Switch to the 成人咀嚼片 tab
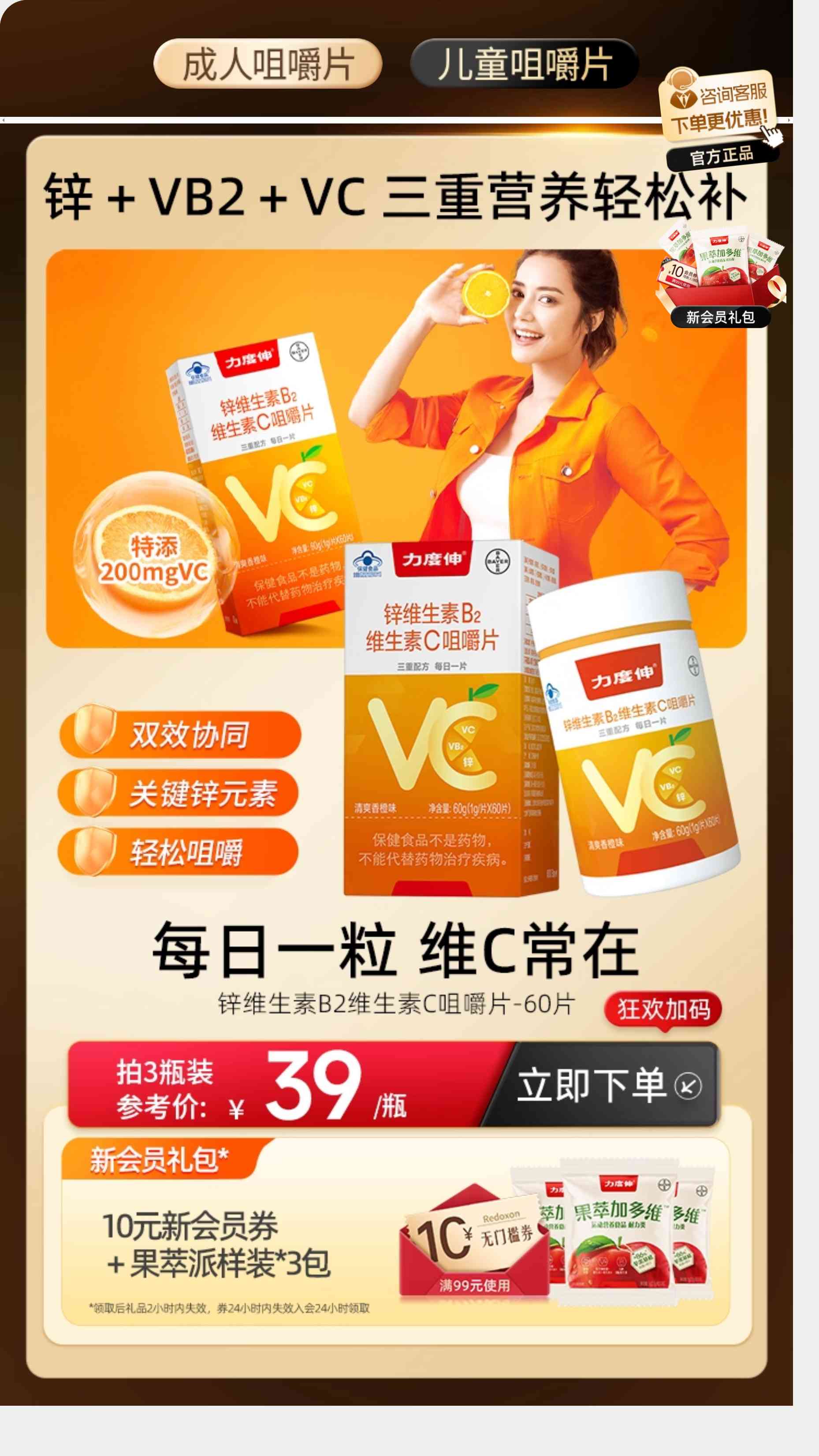Viewport: 819px width, 1456px height. (268, 64)
